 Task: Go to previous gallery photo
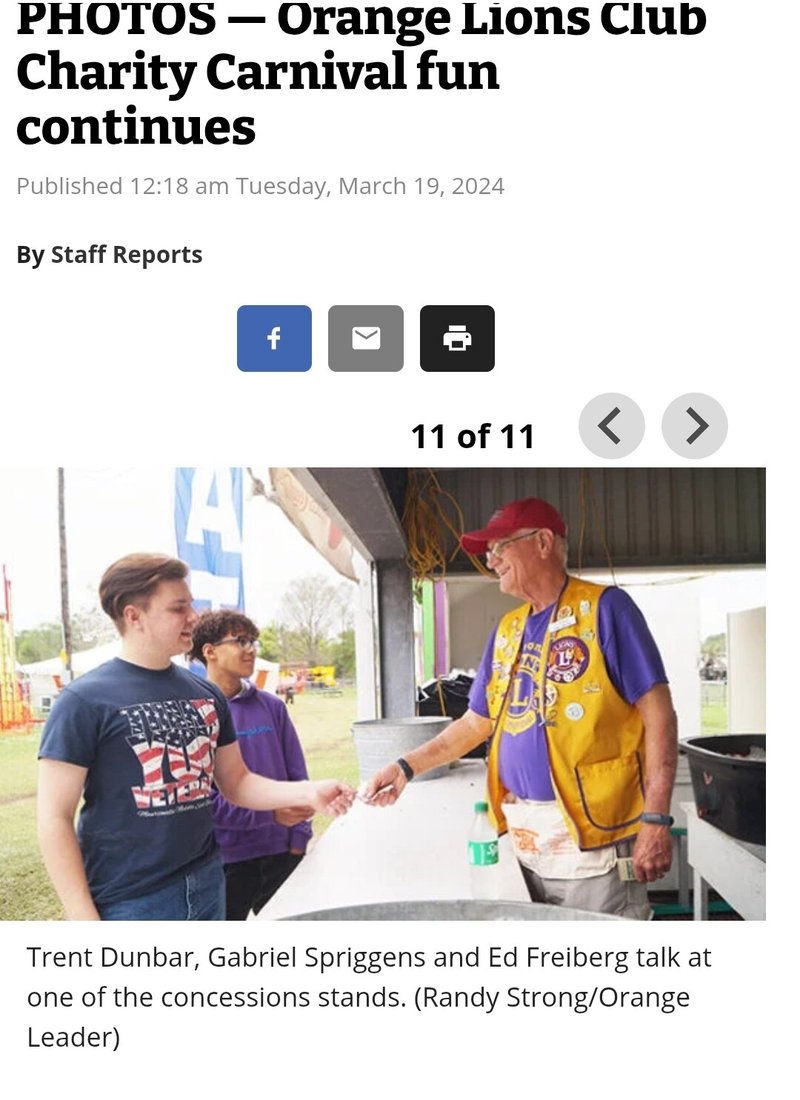[611, 426]
